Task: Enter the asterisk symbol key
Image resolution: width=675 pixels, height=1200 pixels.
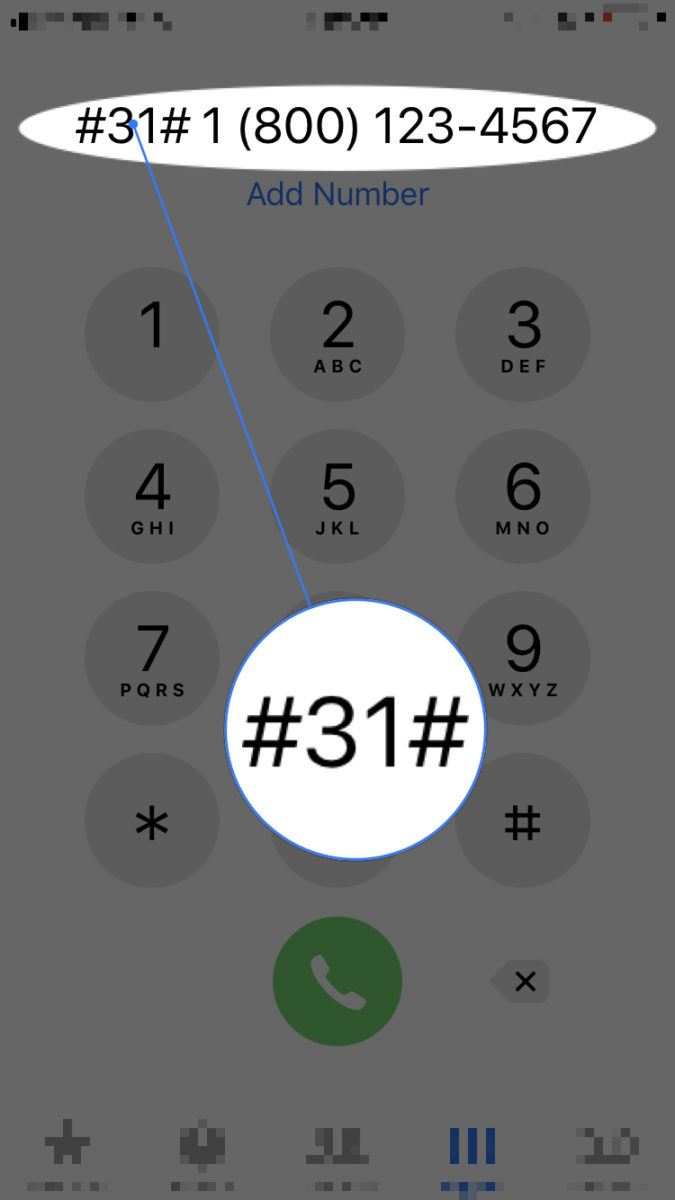Action: 152,821
